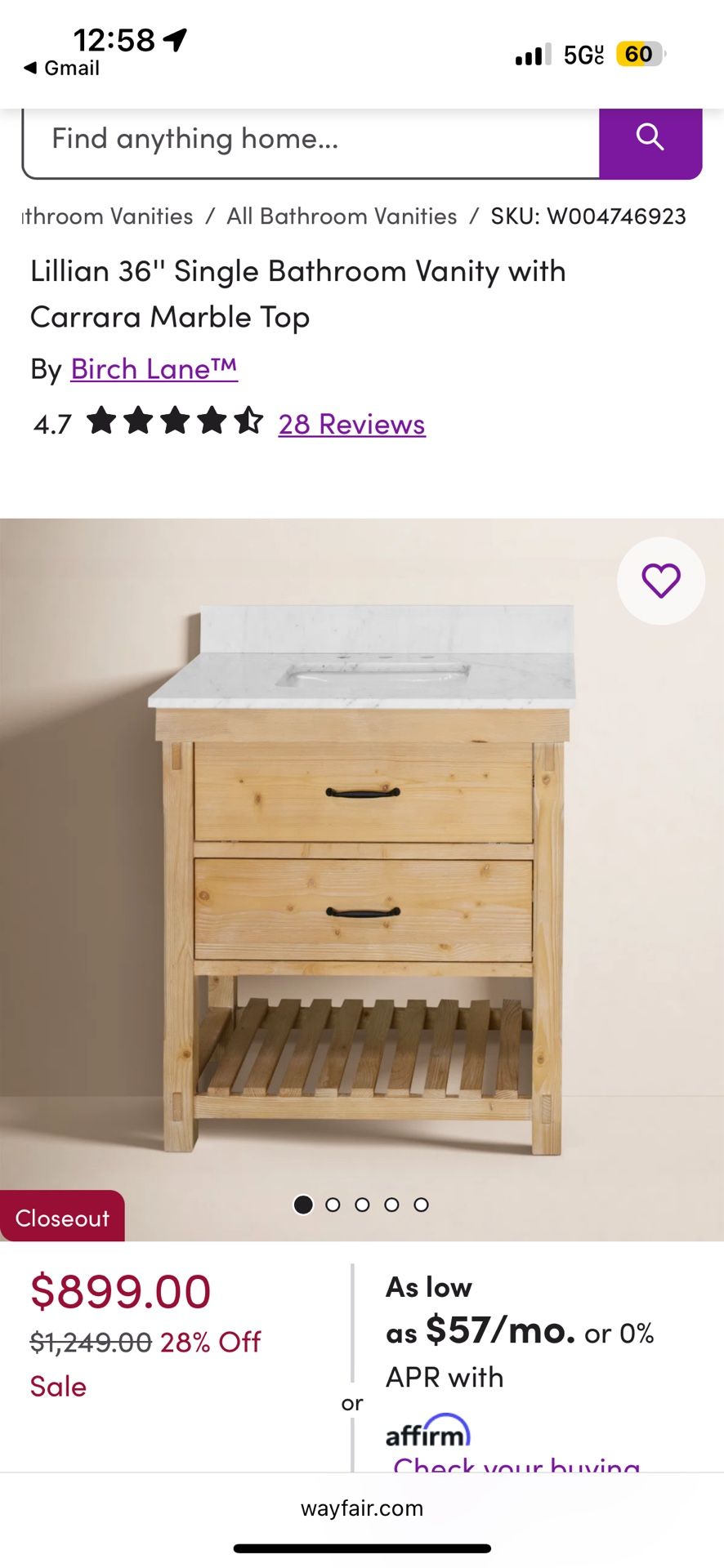The width and height of the screenshot is (724, 1568).
Task: Open All Bathroom Vanities breadcrumb
Action: pos(342,216)
